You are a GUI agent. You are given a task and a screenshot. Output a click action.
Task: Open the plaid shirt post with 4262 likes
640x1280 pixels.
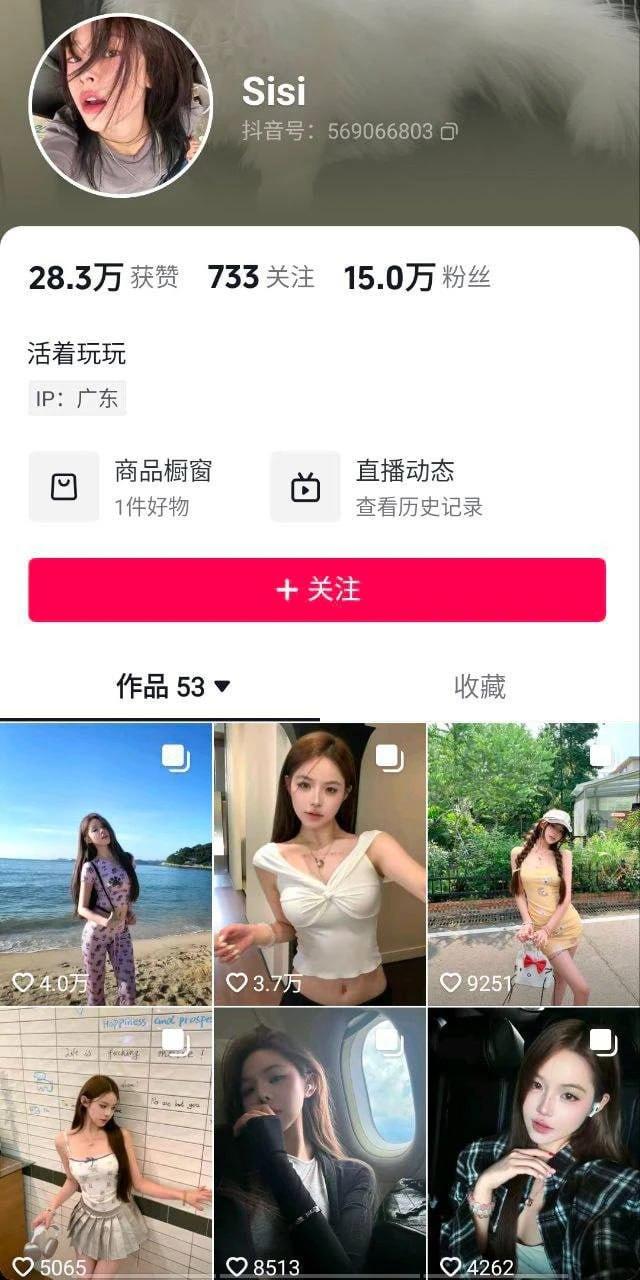[534, 1144]
